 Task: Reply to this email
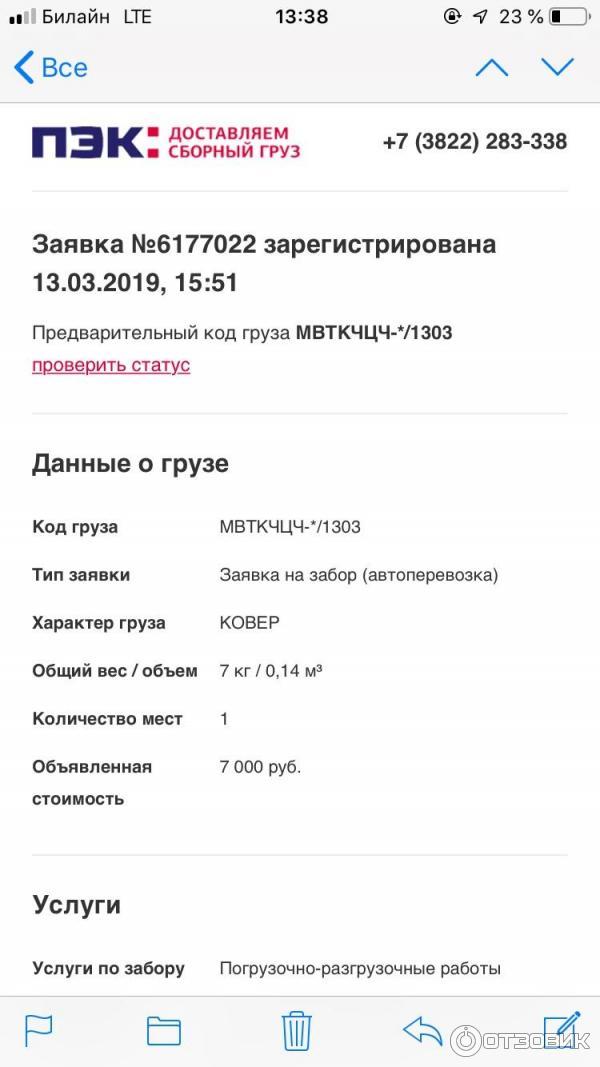[422, 1030]
